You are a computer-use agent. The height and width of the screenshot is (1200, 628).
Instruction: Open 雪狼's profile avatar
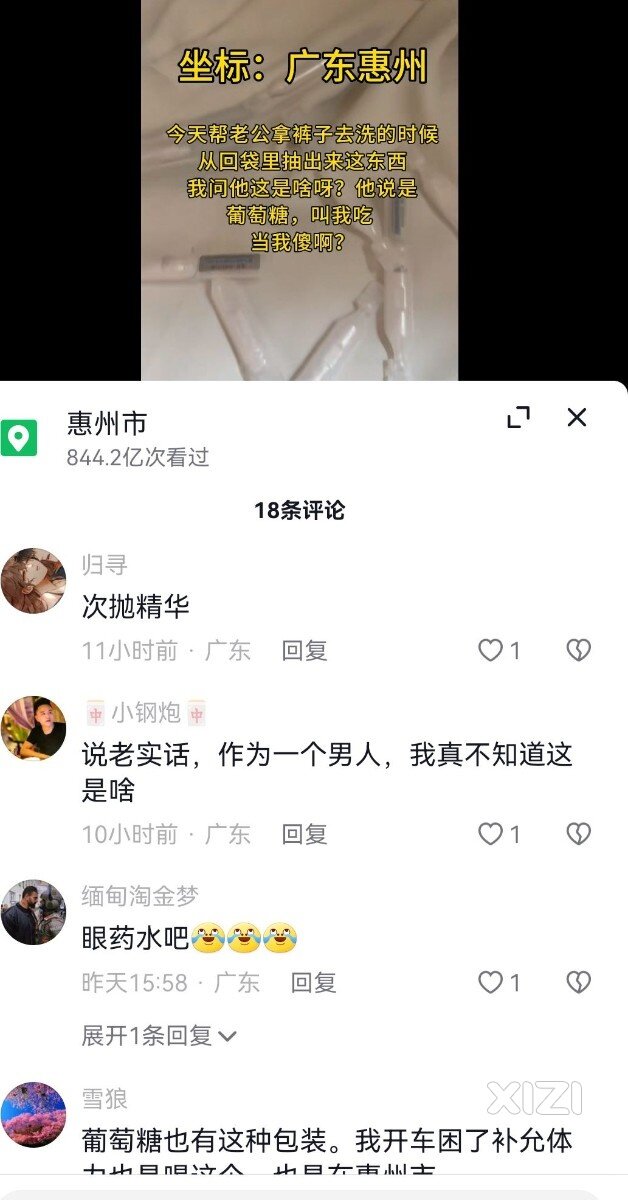(33, 1114)
